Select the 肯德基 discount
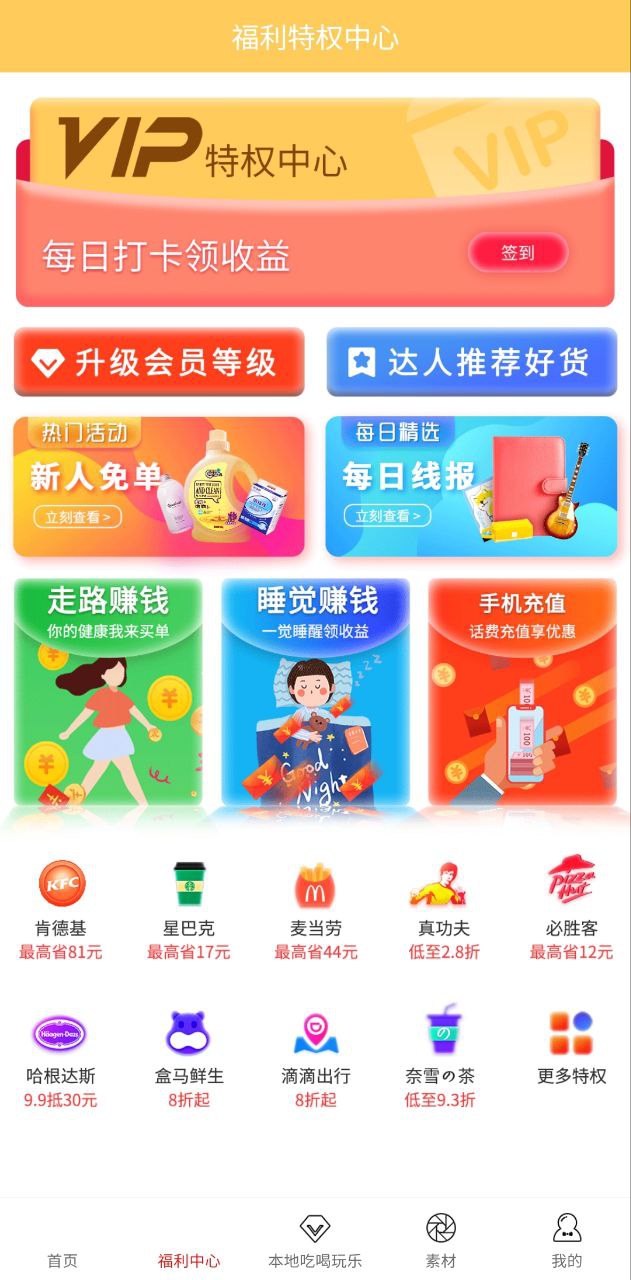631x1280 pixels. coord(61,908)
